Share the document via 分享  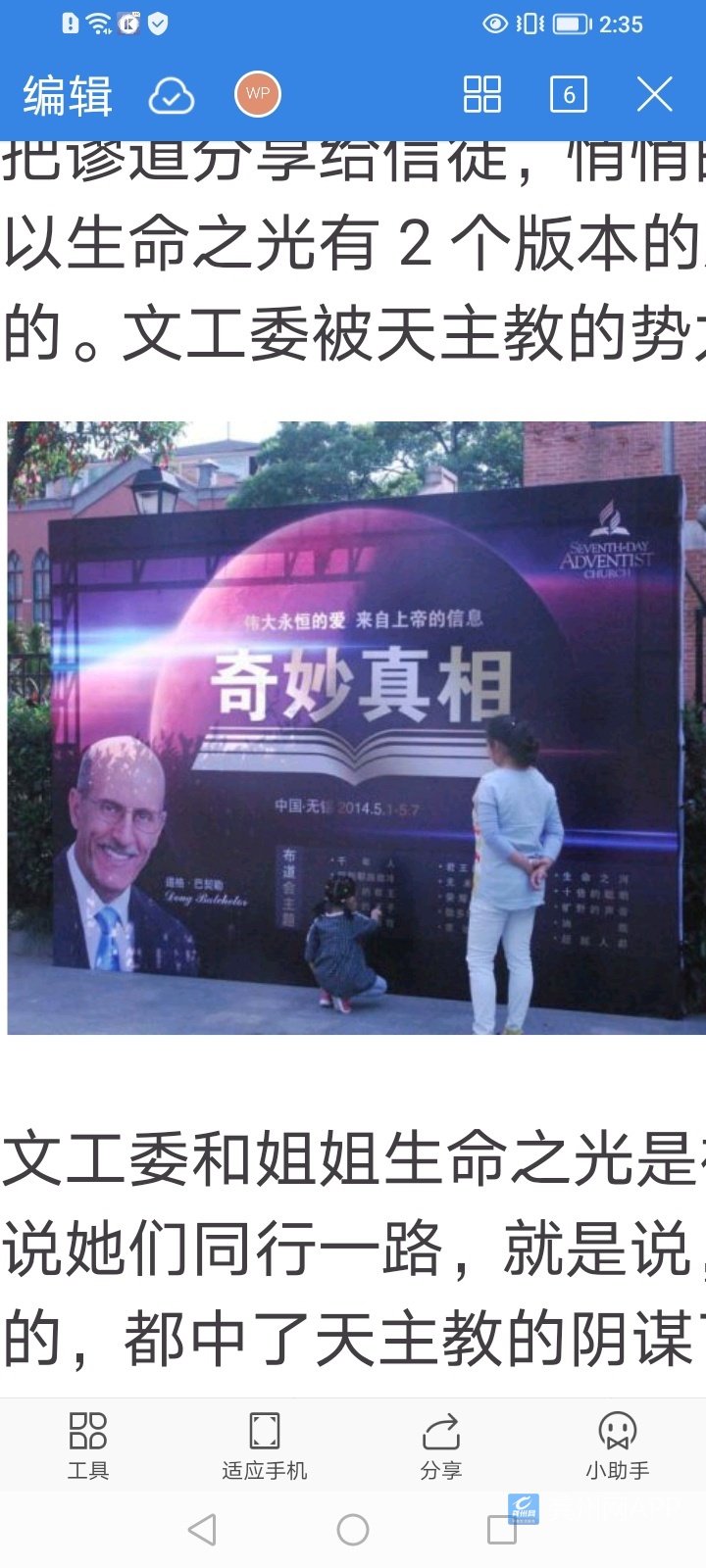pos(441,1445)
